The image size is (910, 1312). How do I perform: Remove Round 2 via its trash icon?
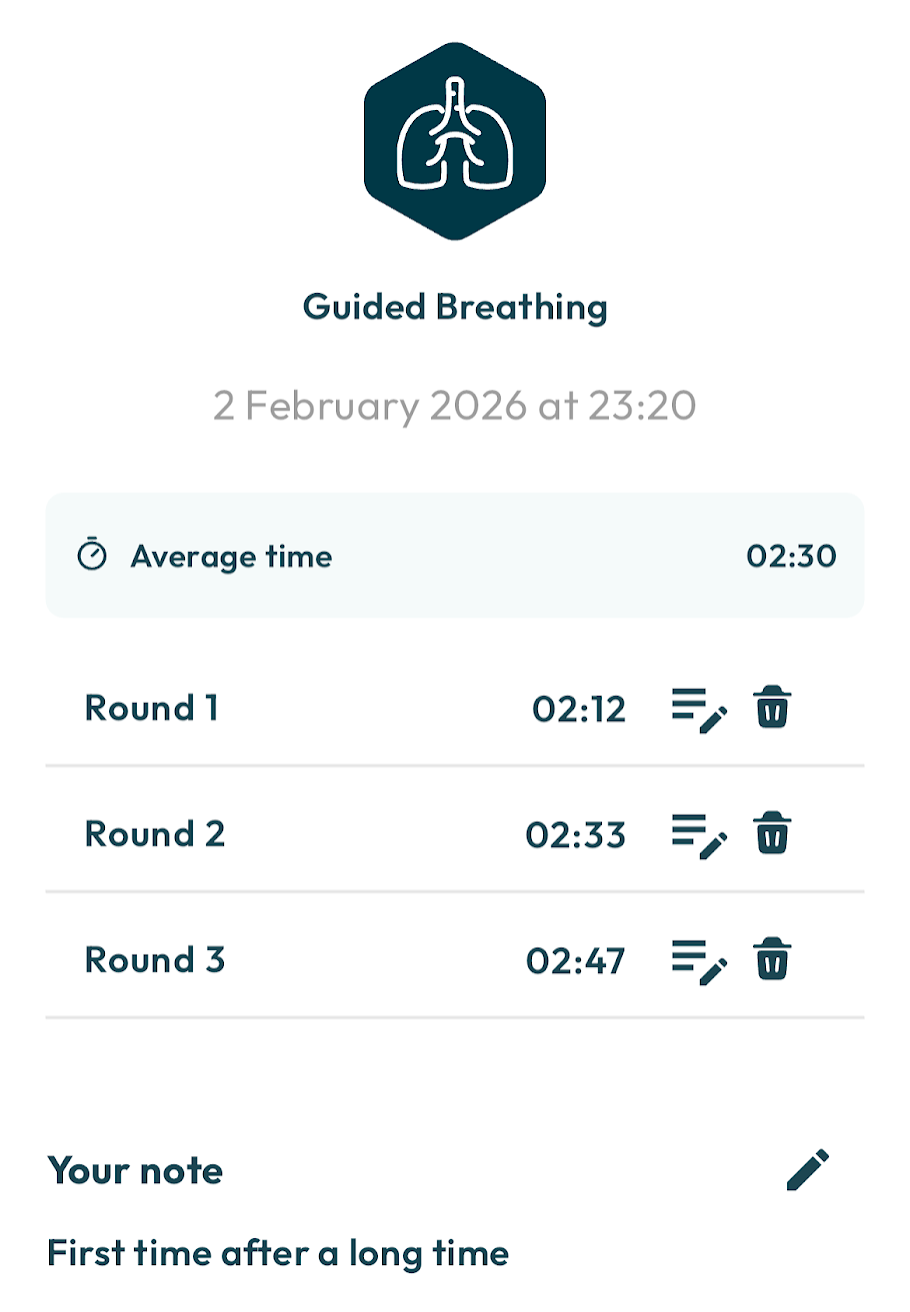point(771,834)
